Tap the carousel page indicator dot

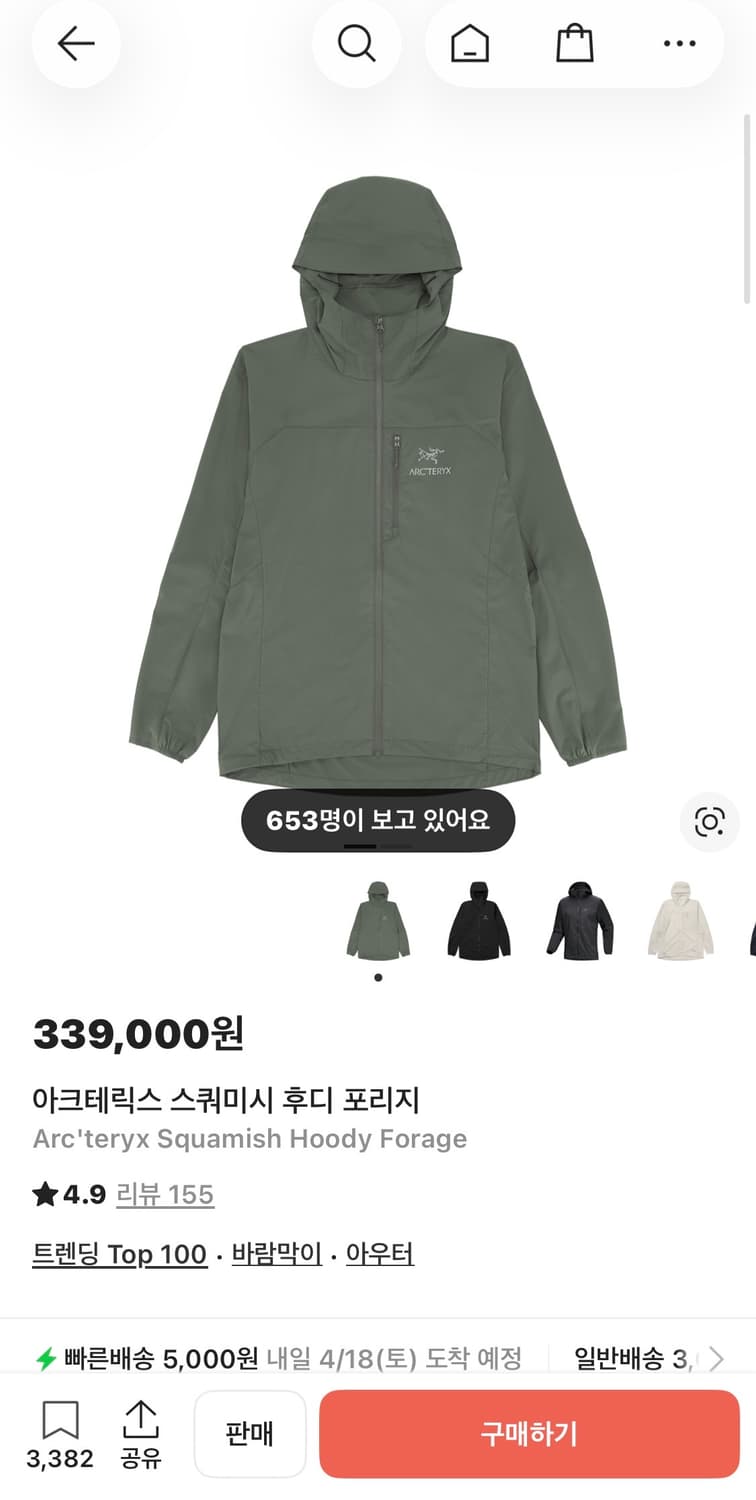click(x=378, y=978)
